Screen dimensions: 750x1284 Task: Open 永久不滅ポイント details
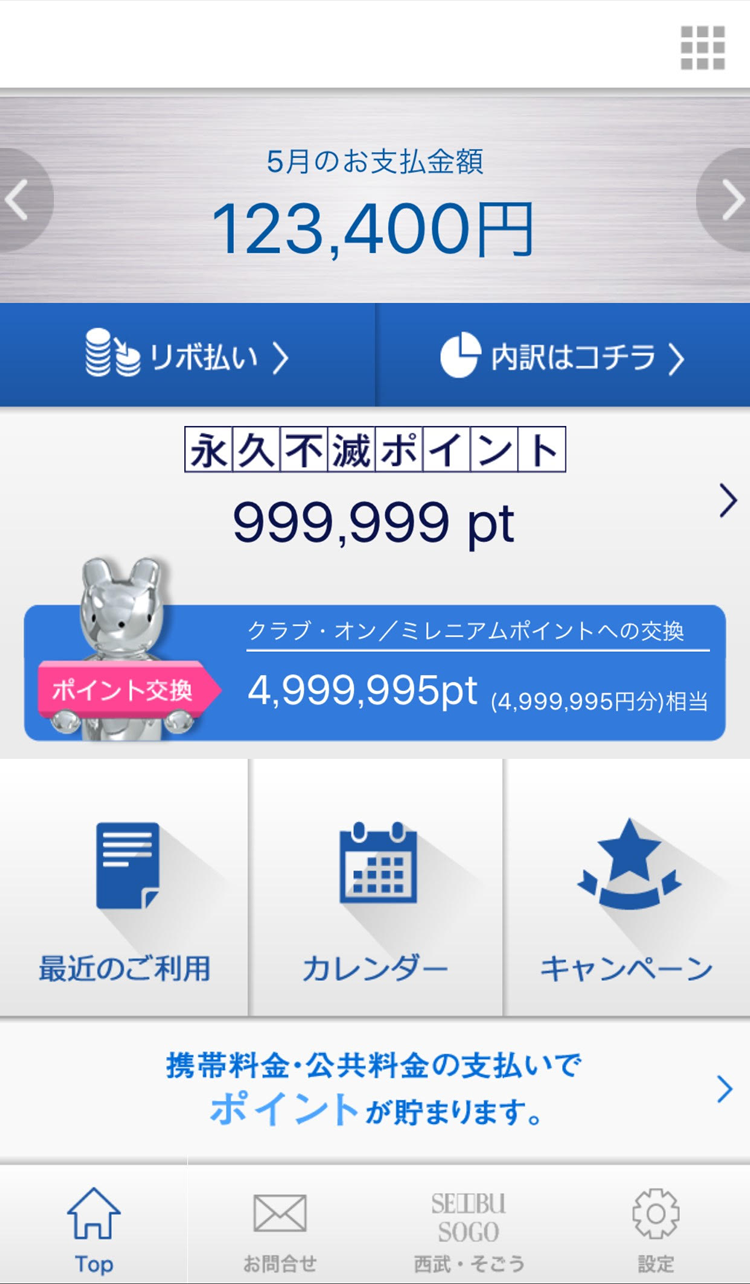[x=375, y=500]
